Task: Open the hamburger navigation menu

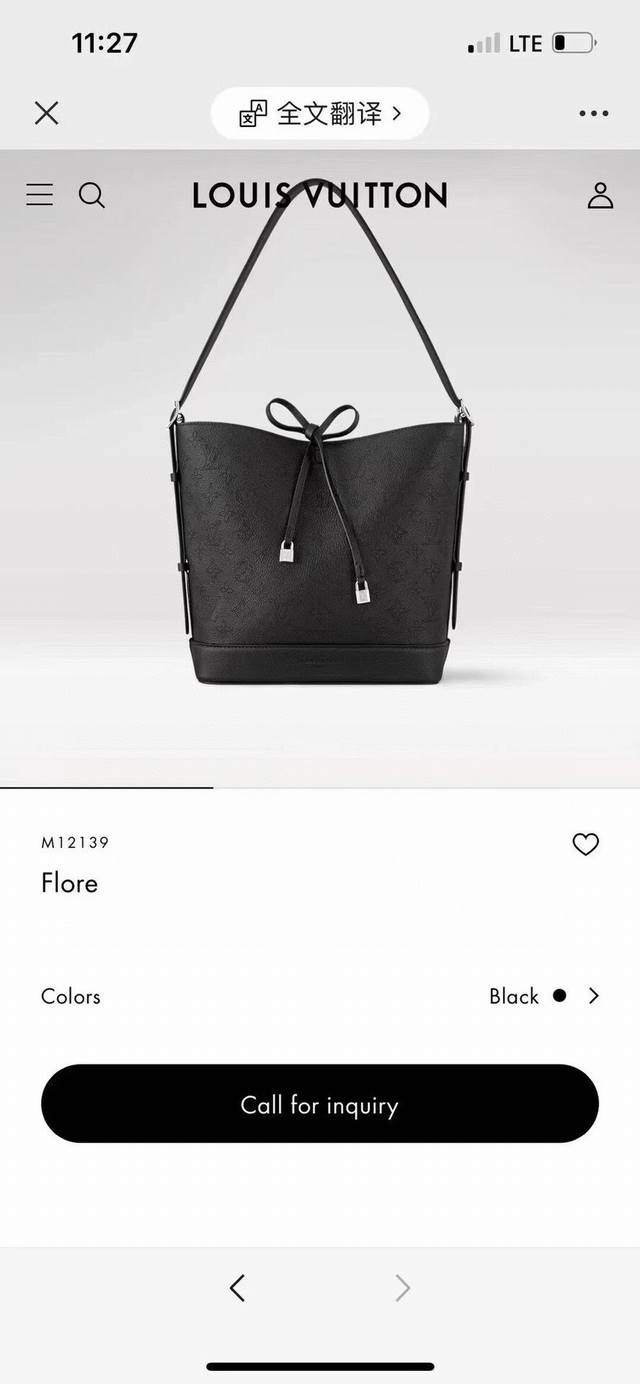Action: pos(40,195)
